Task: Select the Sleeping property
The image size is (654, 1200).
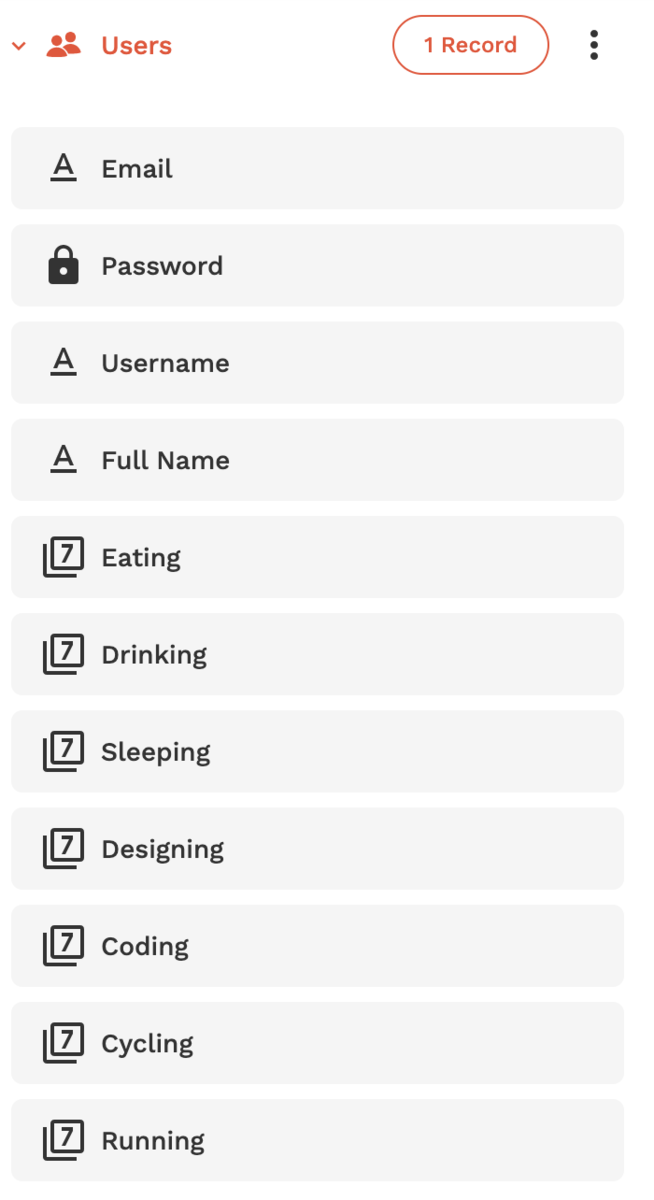Action: pos(317,751)
